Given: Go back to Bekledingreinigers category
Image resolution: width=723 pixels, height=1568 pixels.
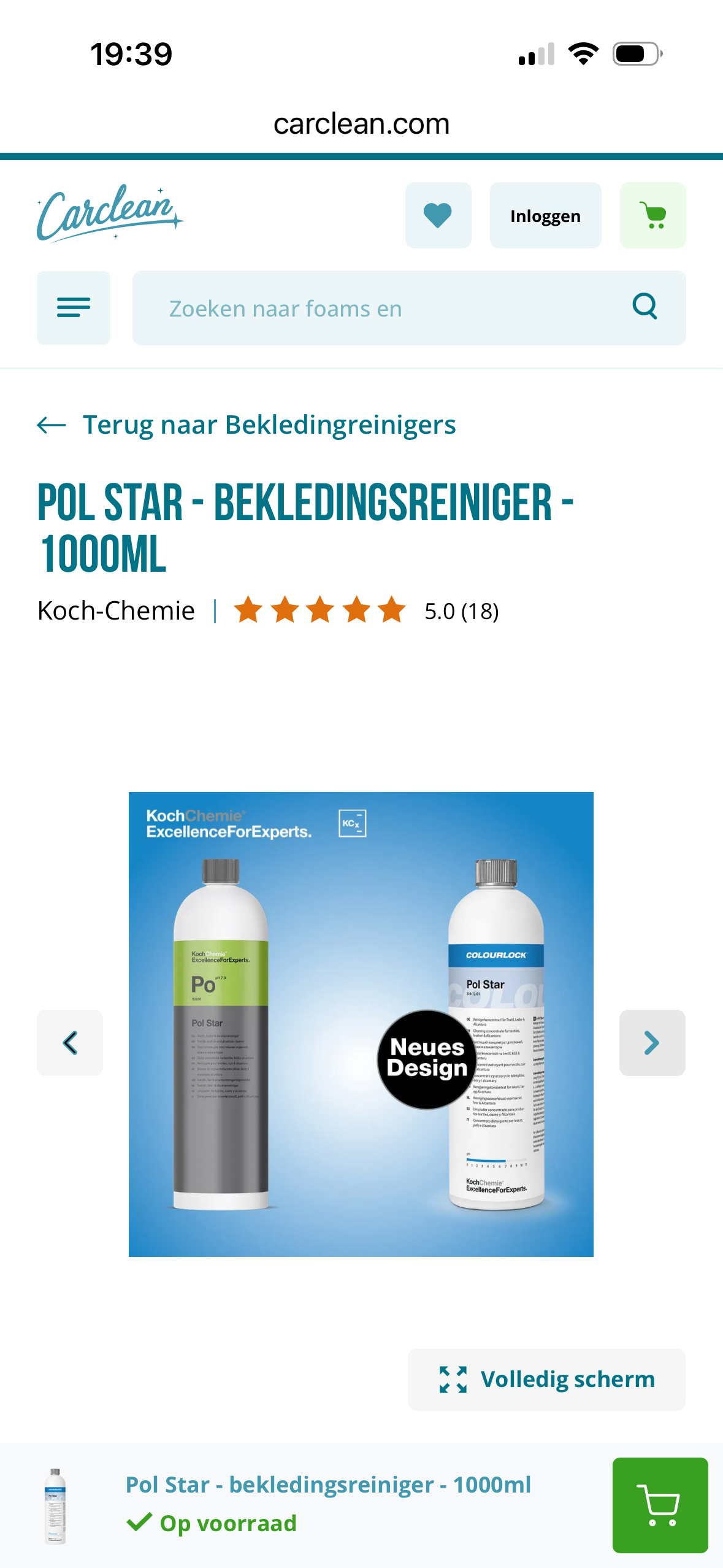Looking at the screenshot, I should point(247,425).
